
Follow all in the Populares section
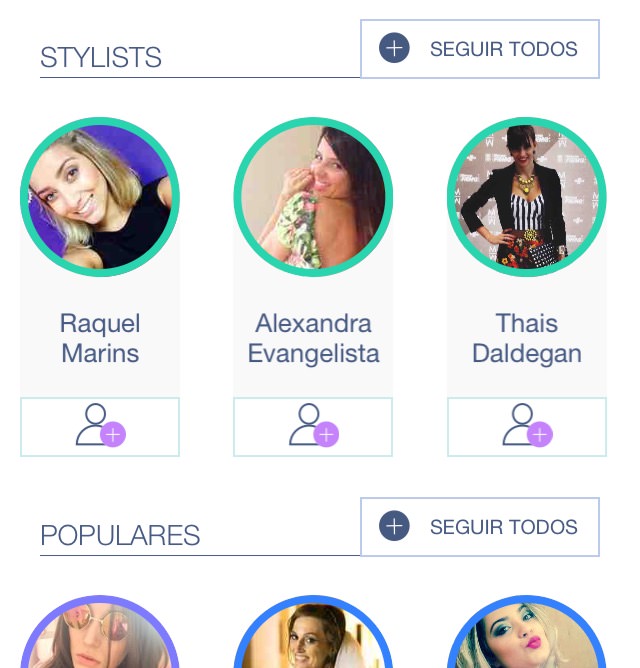pyautogui.click(x=479, y=527)
